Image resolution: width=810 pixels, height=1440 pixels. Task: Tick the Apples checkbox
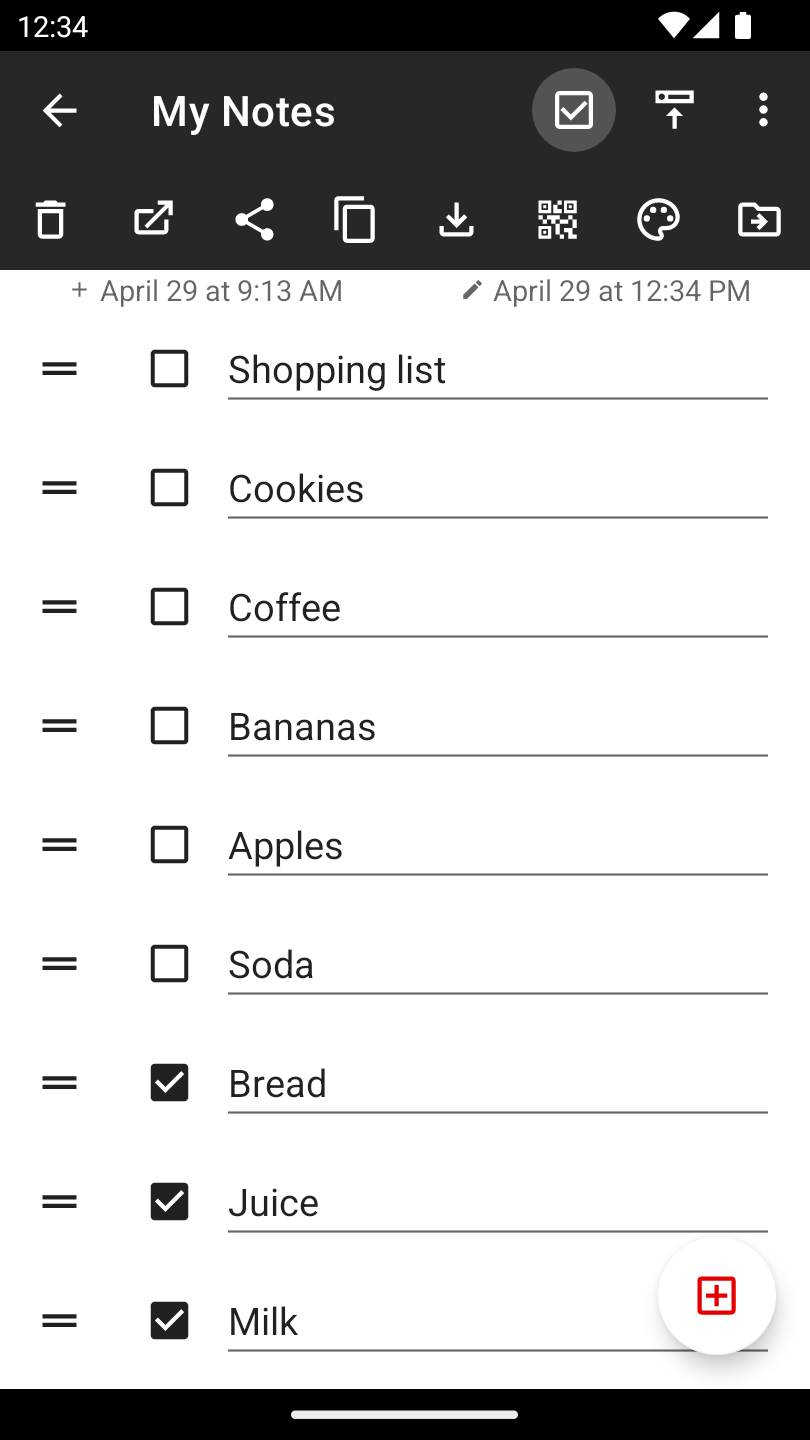169,845
